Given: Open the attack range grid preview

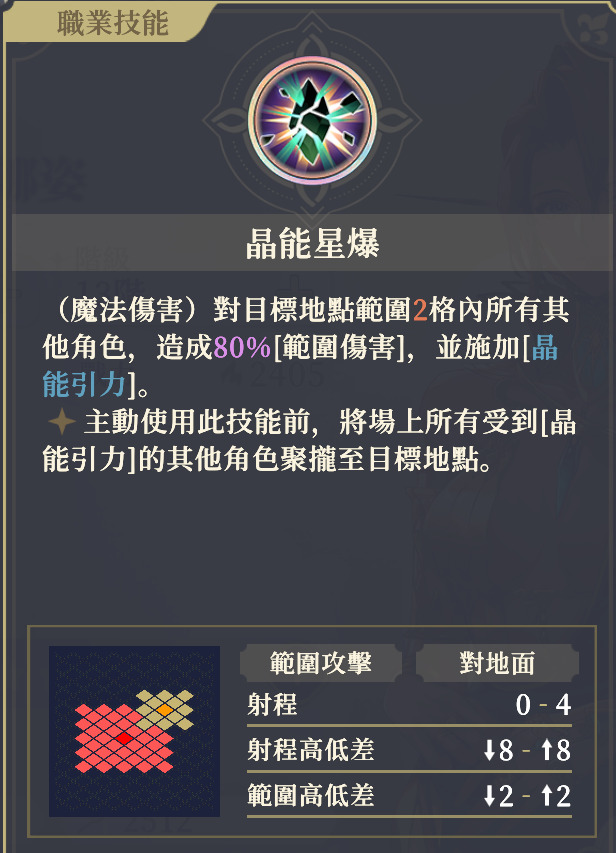Looking at the screenshot, I should [134, 730].
